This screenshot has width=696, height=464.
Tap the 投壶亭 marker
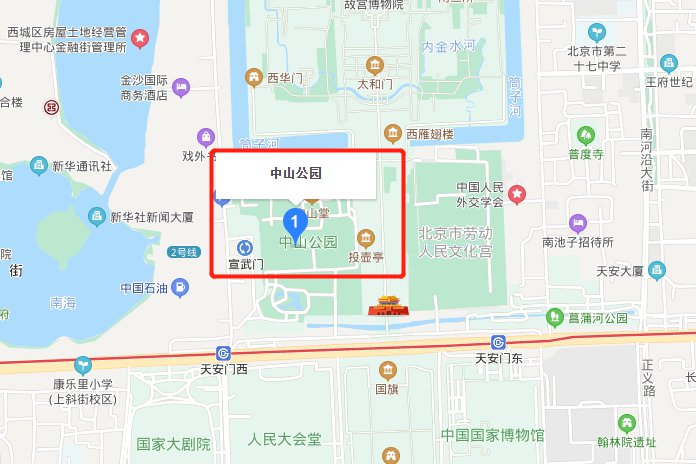(366, 237)
